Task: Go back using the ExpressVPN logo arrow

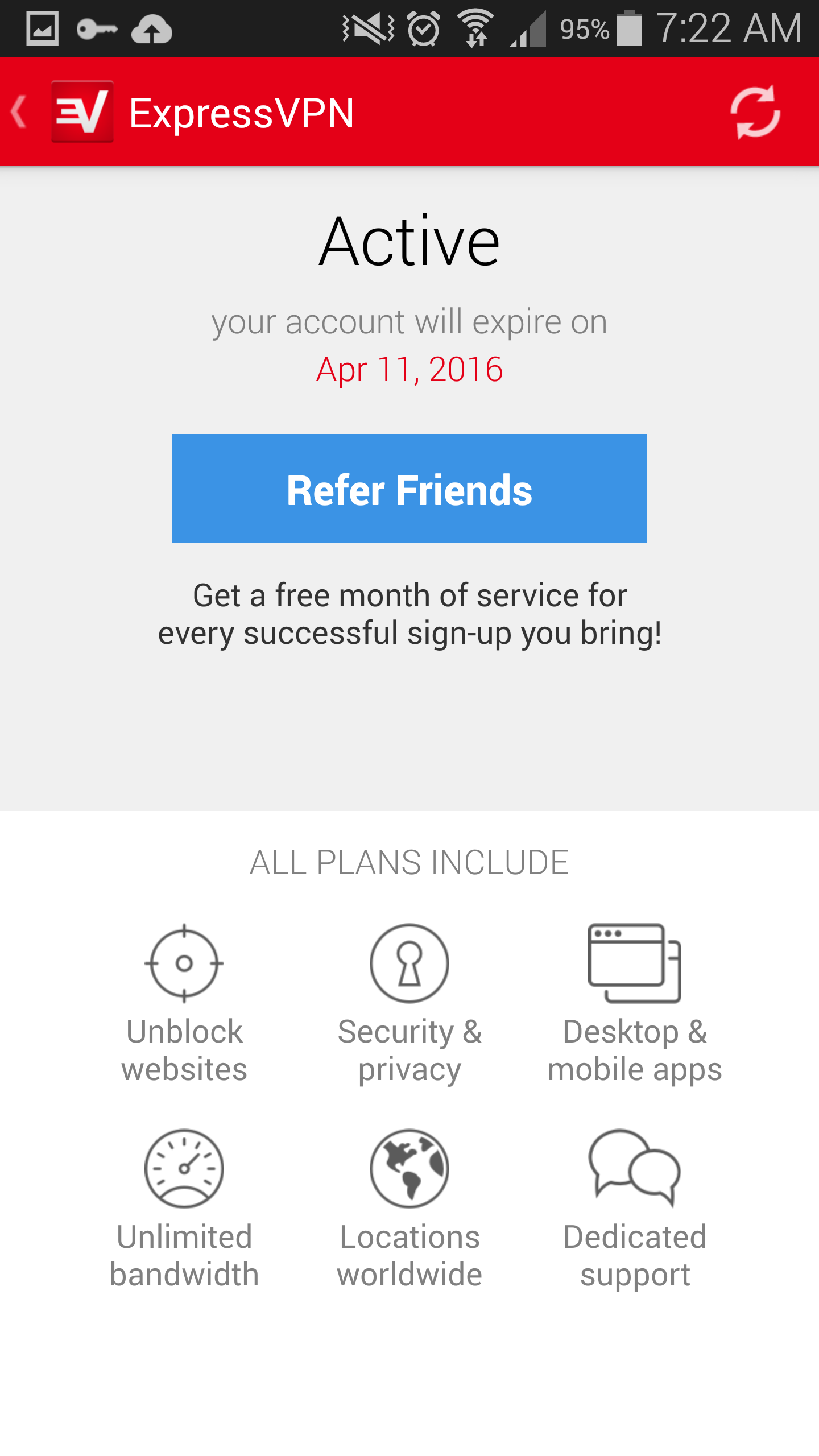Action: (19, 111)
